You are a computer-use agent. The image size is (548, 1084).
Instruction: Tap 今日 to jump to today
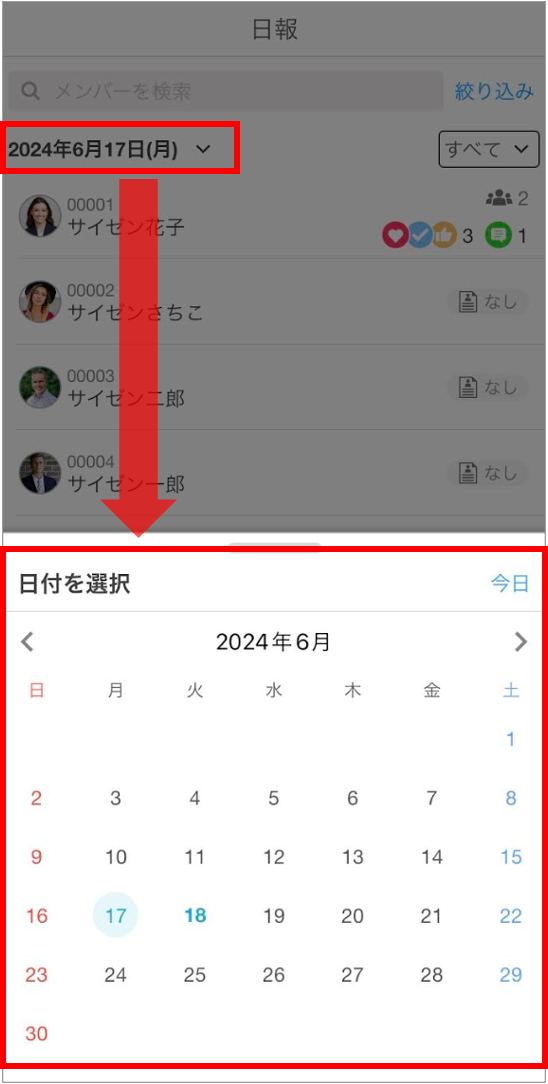[x=510, y=583]
